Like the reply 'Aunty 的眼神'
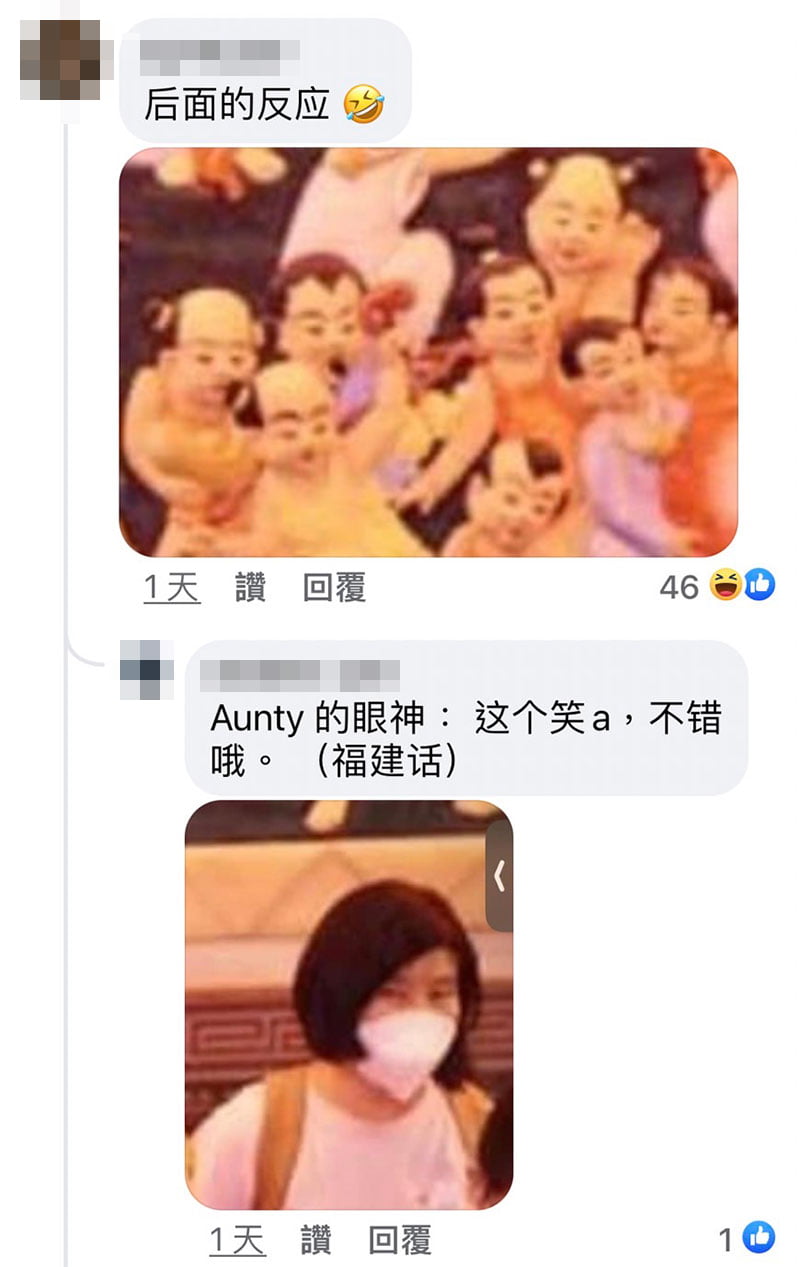This screenshot has height=1267, width=800. 316,1241
